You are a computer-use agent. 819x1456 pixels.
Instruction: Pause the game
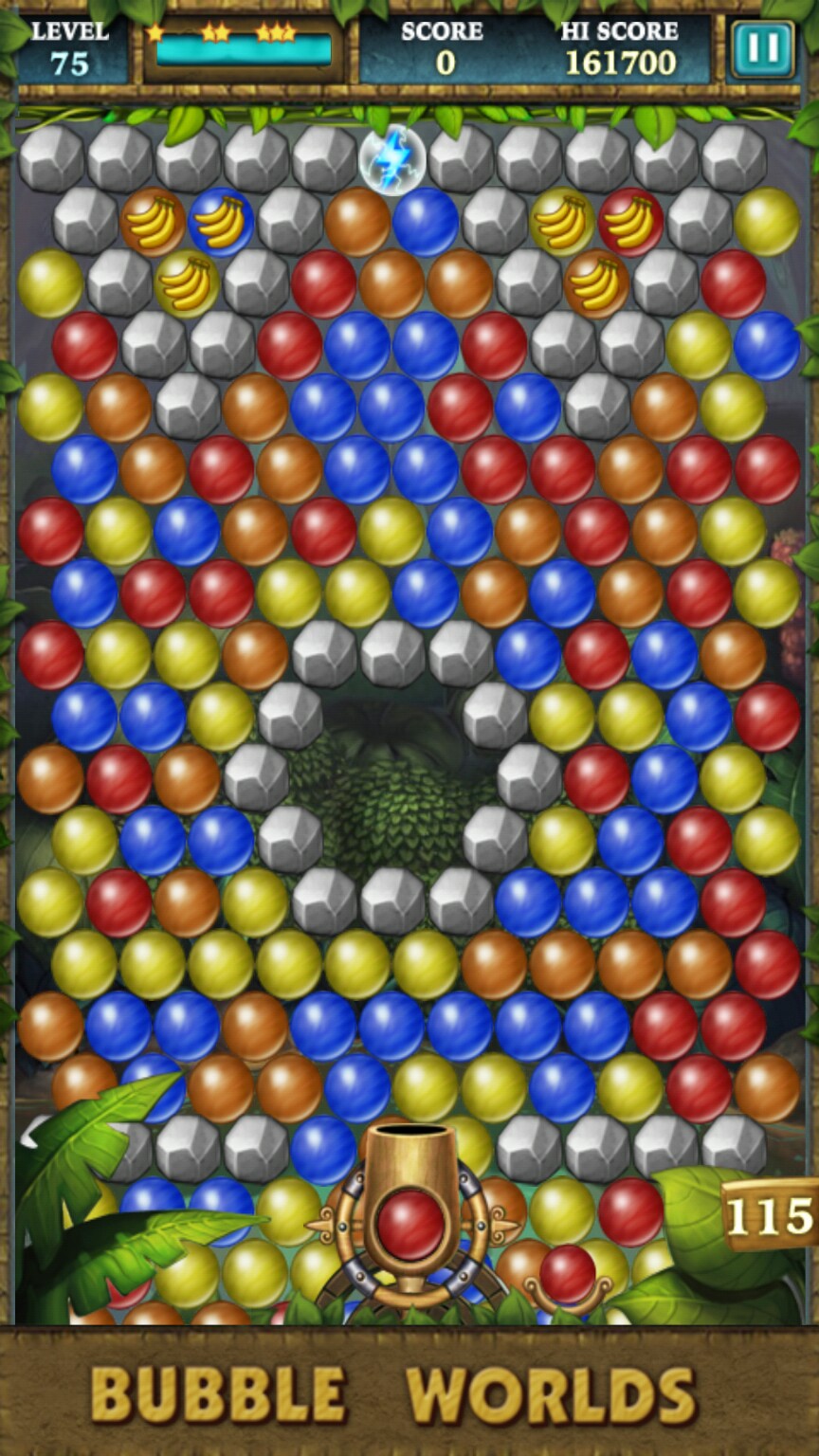[x=762, y=49]
